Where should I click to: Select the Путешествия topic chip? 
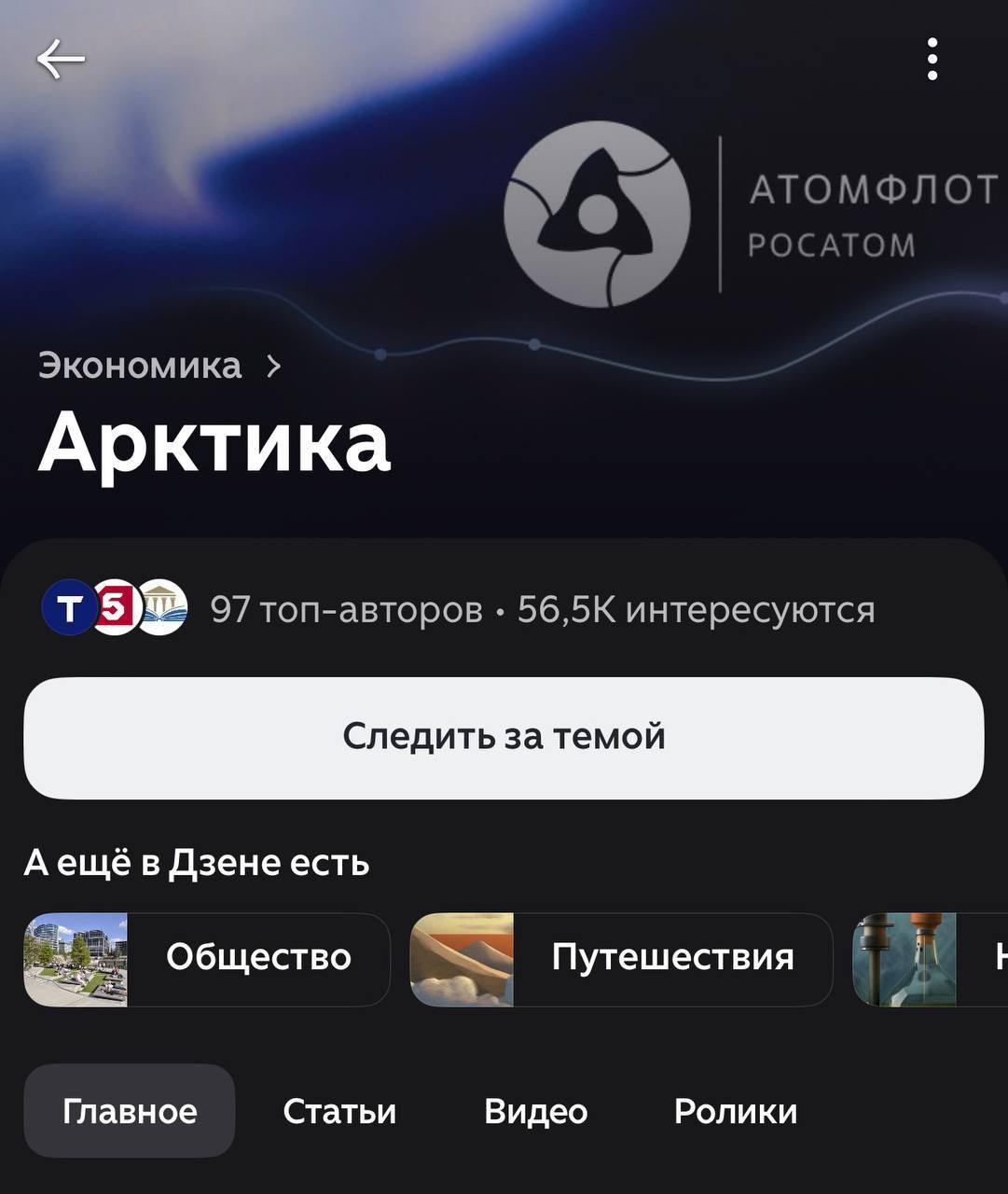click(x=621, y=958)
